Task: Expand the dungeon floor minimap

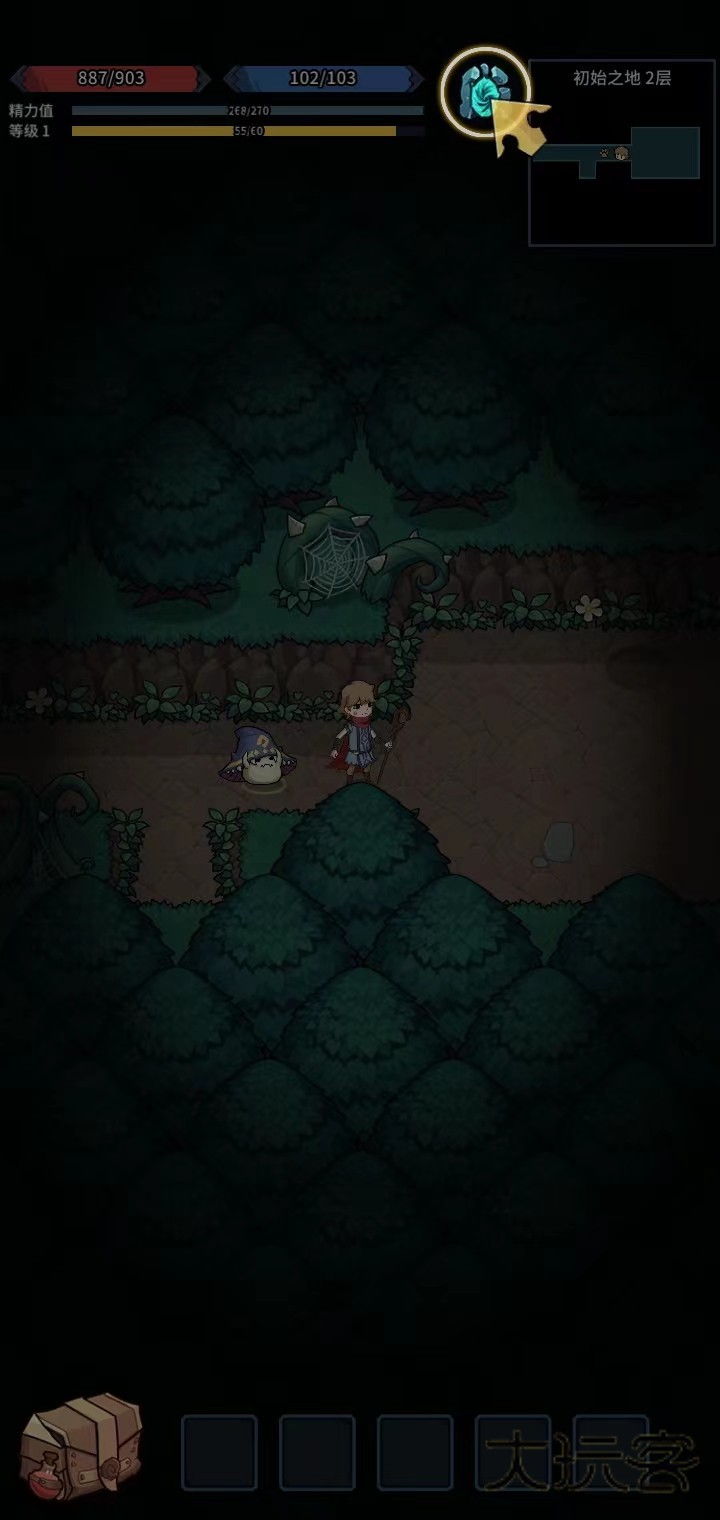Action: [x=621, y=152]
